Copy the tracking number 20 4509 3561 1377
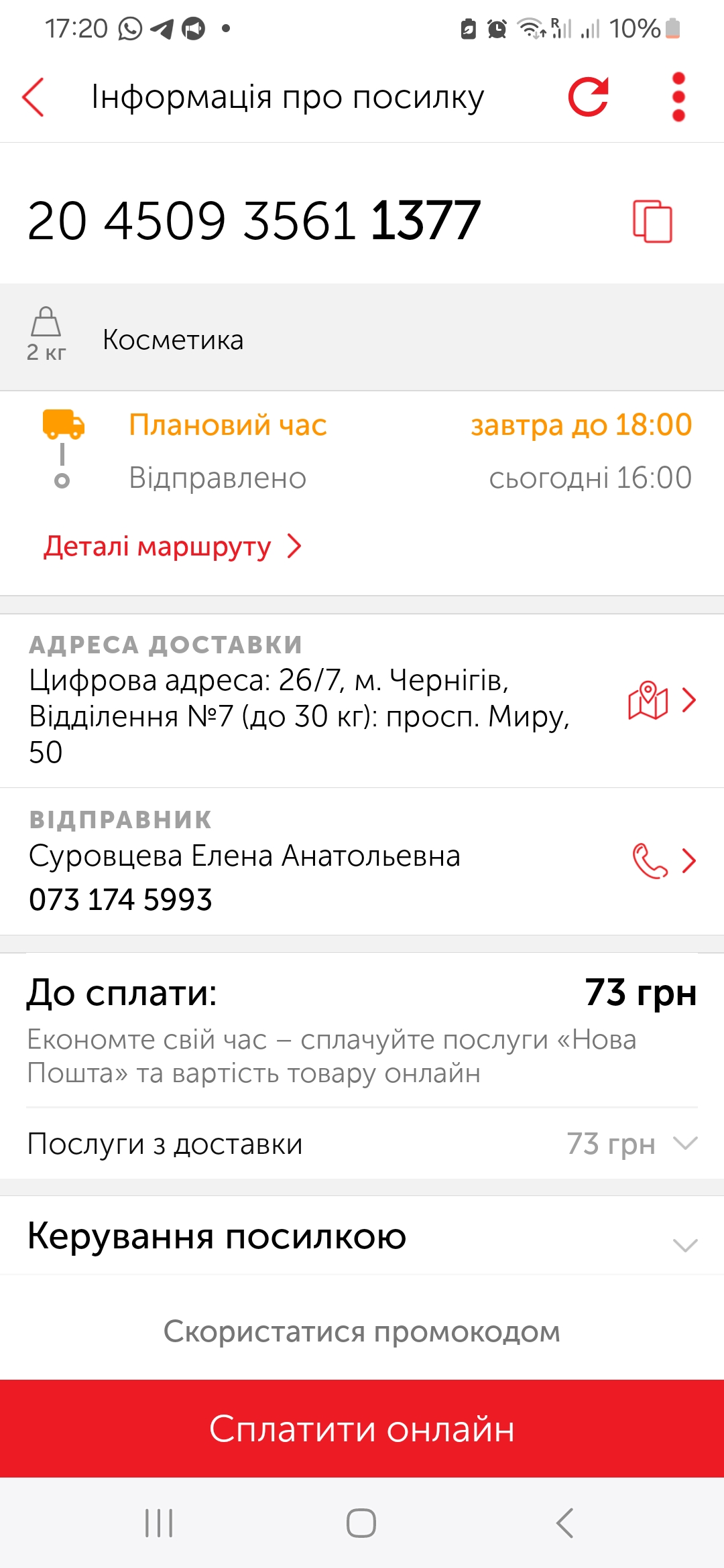 pos(652,220)
